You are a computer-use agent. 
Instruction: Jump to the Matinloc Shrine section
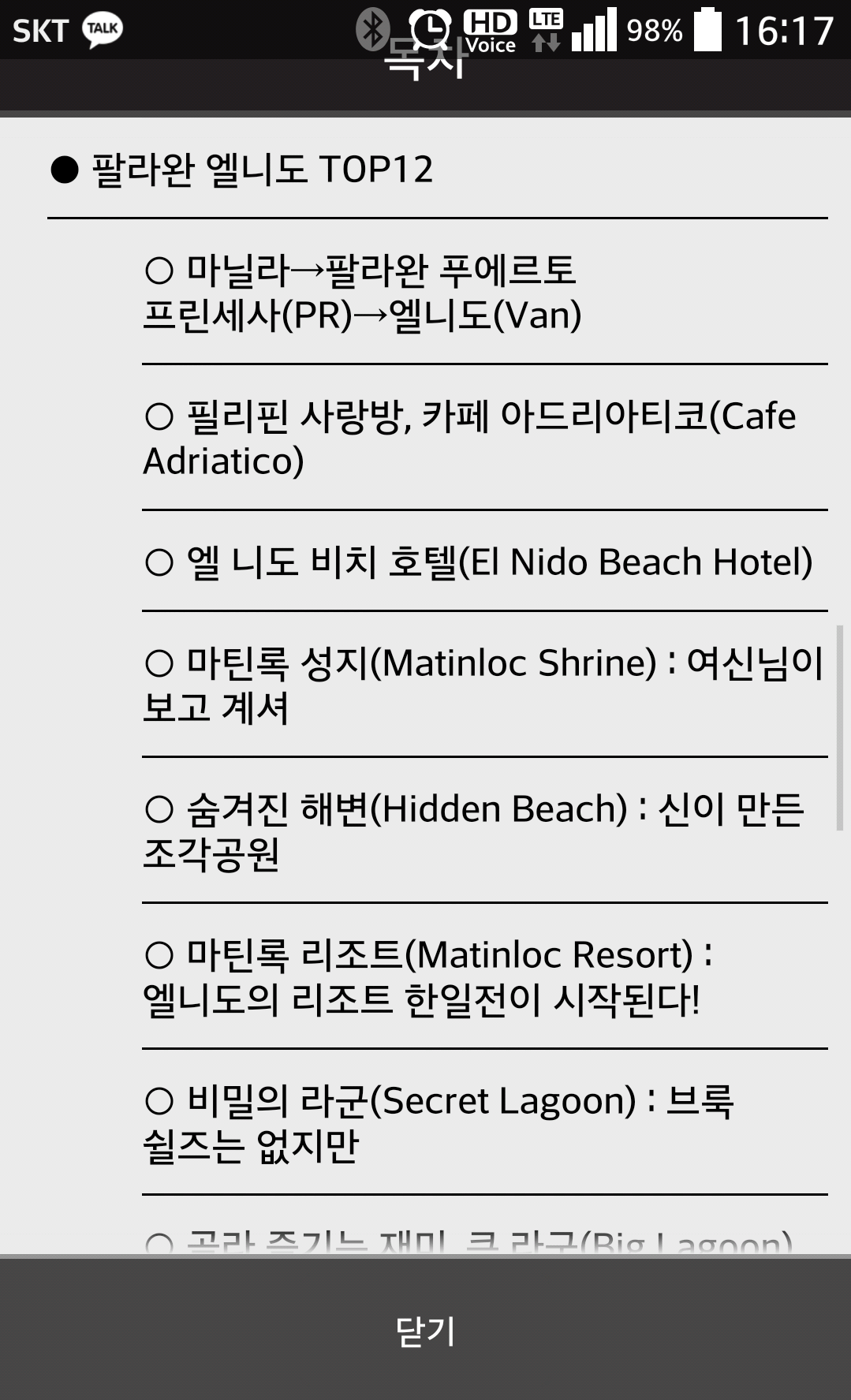[x=484, y=685]
